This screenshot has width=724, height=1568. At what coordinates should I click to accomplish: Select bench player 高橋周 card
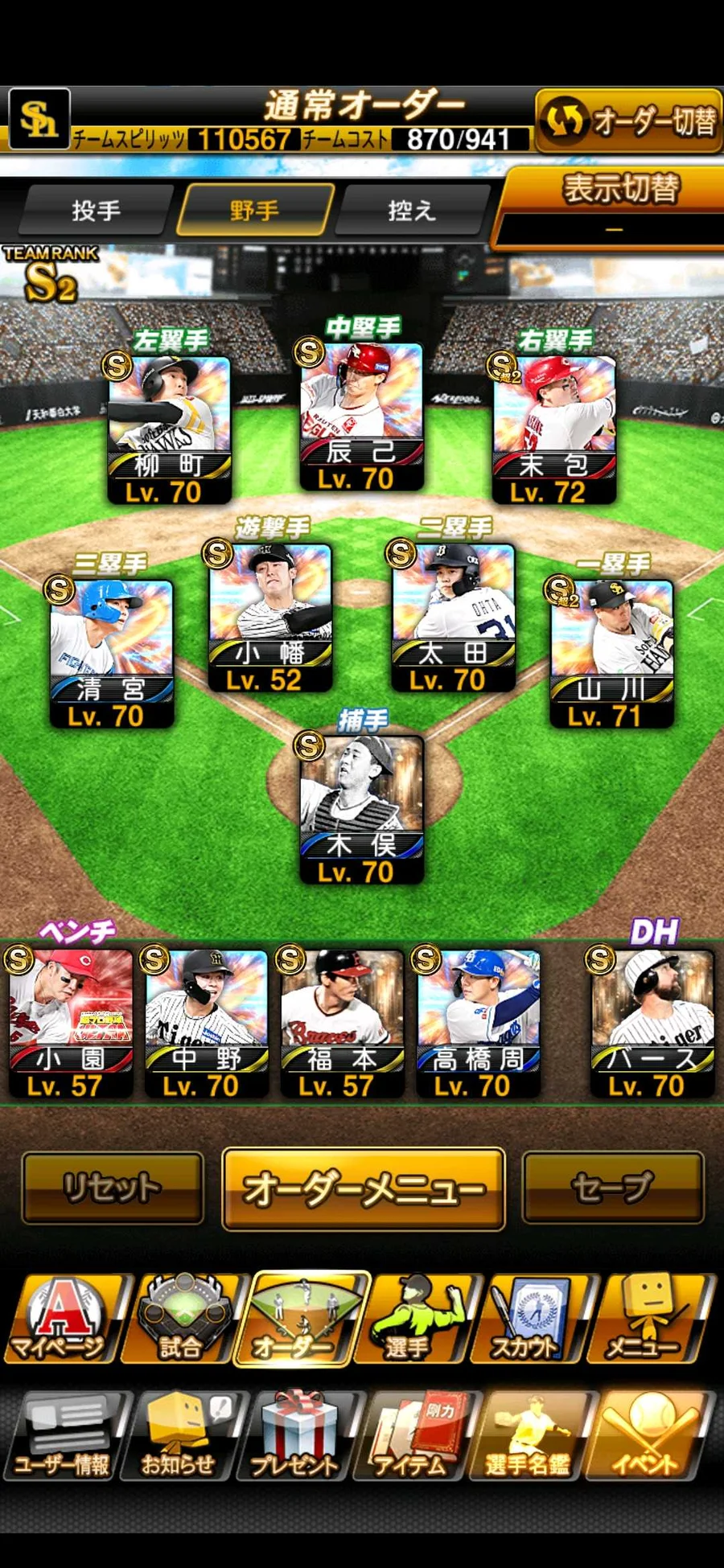click(x=479, y=1023)
